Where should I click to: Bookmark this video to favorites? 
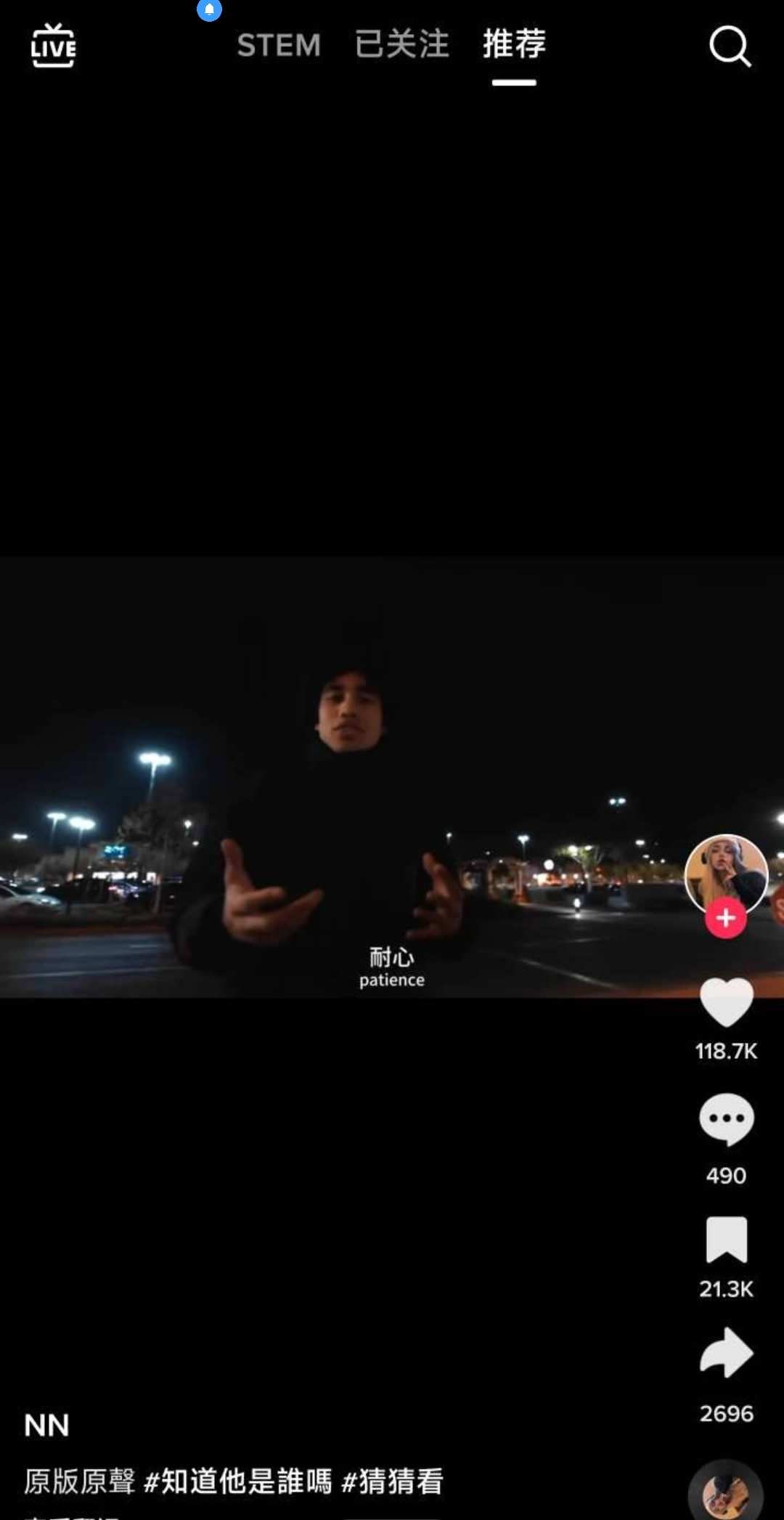pos(726,1240)
